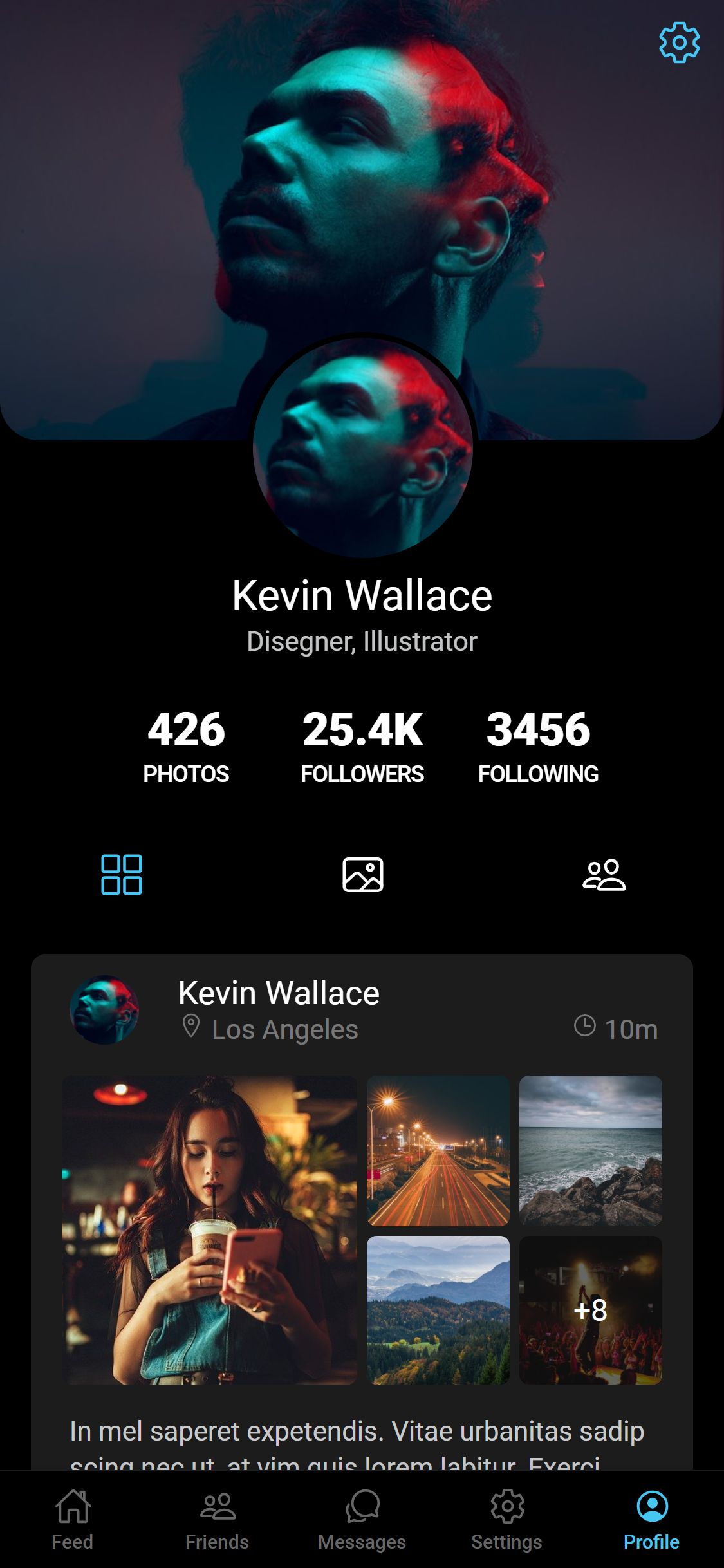This screenshot has width=724, height=1568.
Task: Open the rocky seashore photo
Action: 591,1151
